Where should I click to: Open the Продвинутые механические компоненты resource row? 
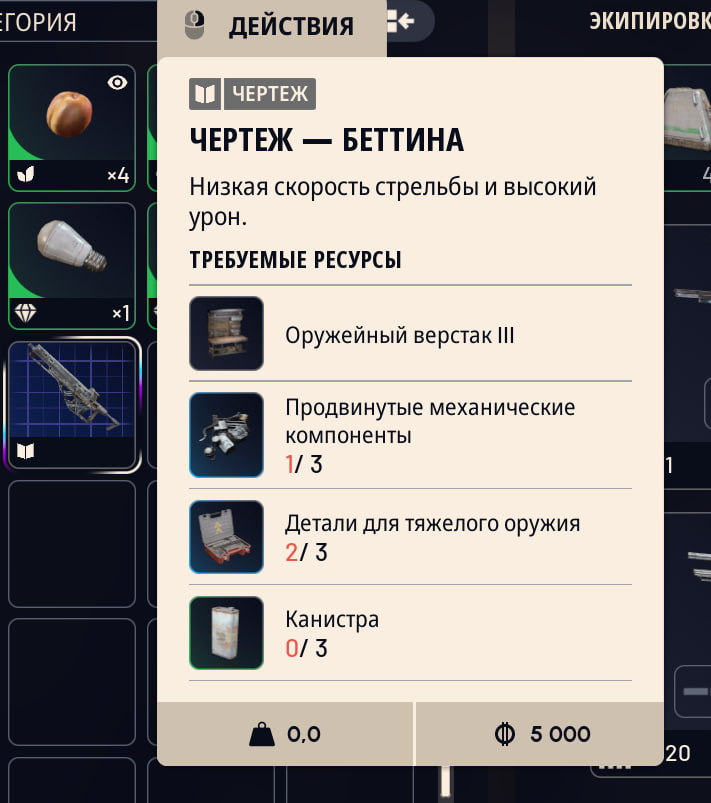point(410,434)
